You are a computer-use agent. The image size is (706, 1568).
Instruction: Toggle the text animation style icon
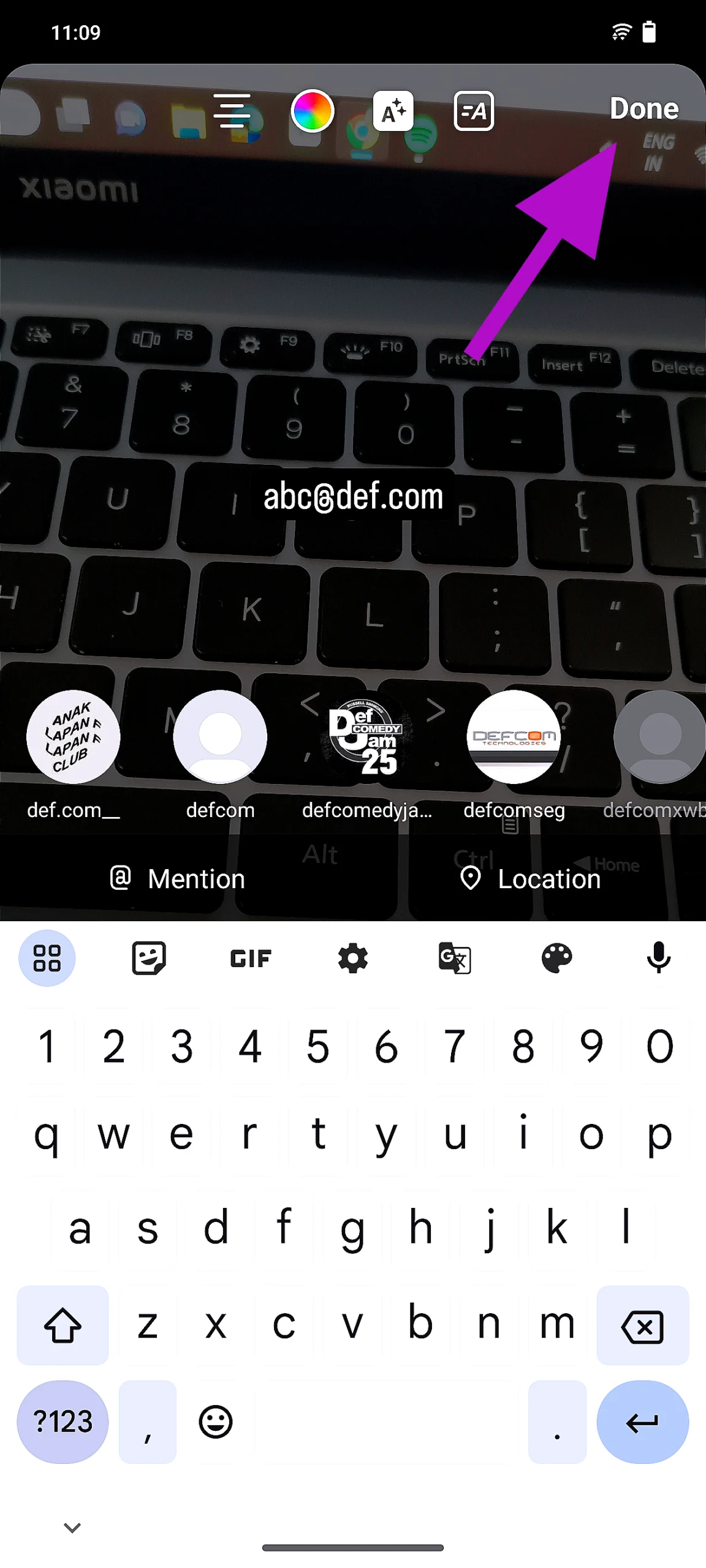coord(473,111)
